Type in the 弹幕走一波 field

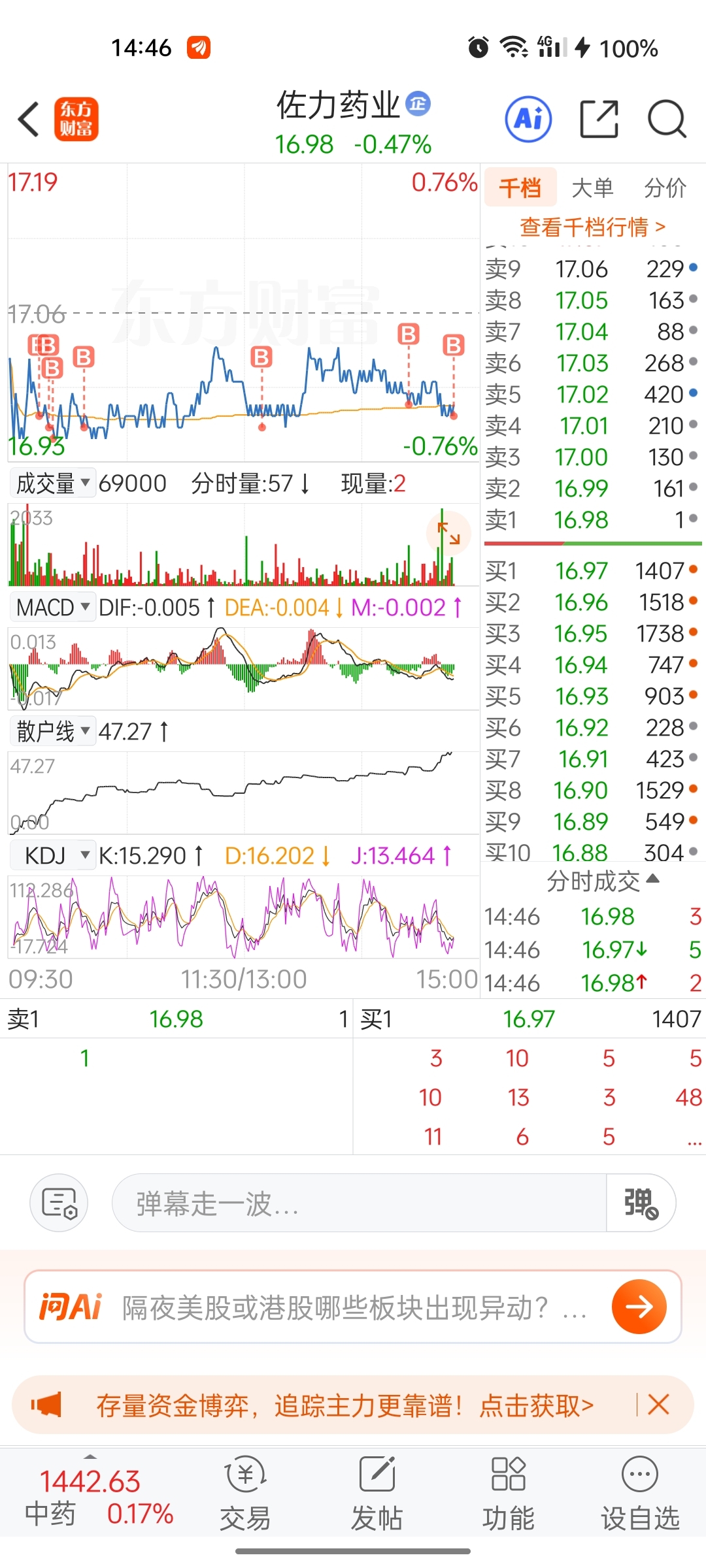(358, 1203)
